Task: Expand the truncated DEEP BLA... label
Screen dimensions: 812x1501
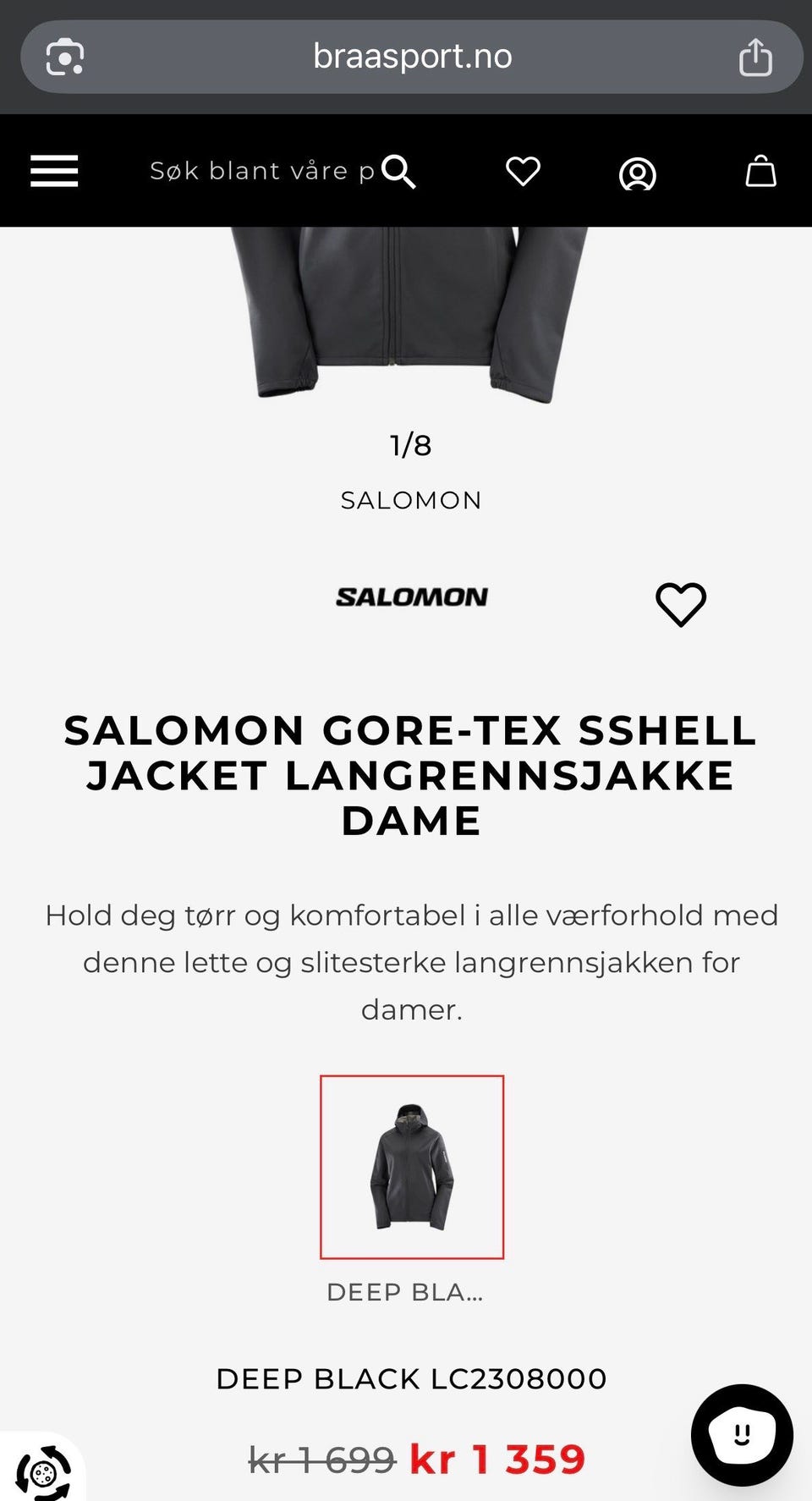Action: coord(404,1292)
